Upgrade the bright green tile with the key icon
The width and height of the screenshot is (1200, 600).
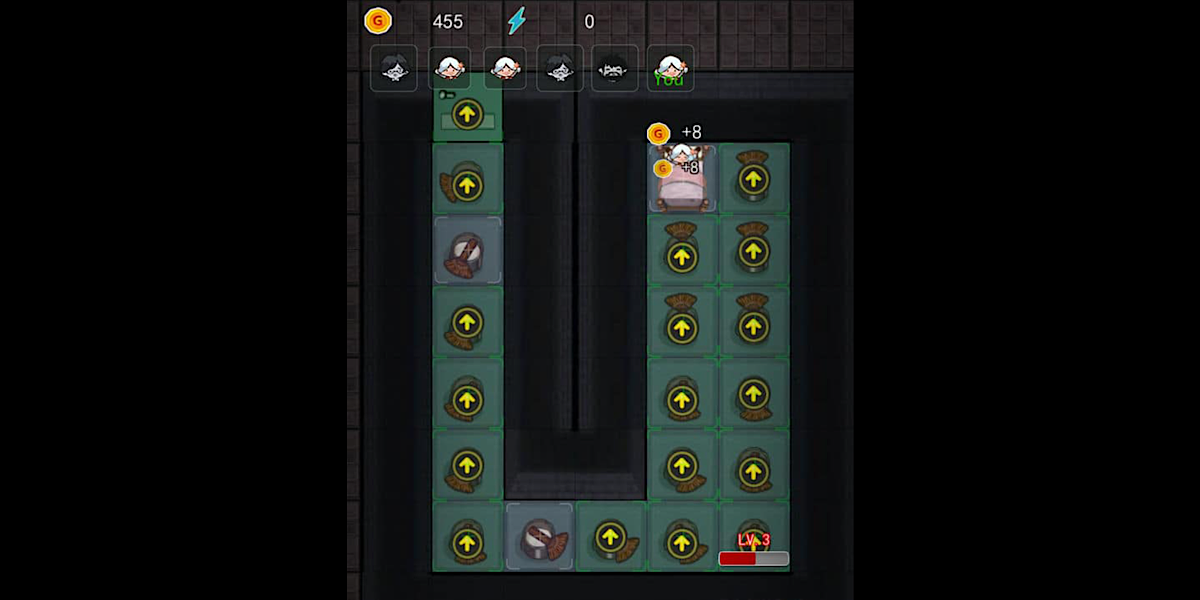467,114
